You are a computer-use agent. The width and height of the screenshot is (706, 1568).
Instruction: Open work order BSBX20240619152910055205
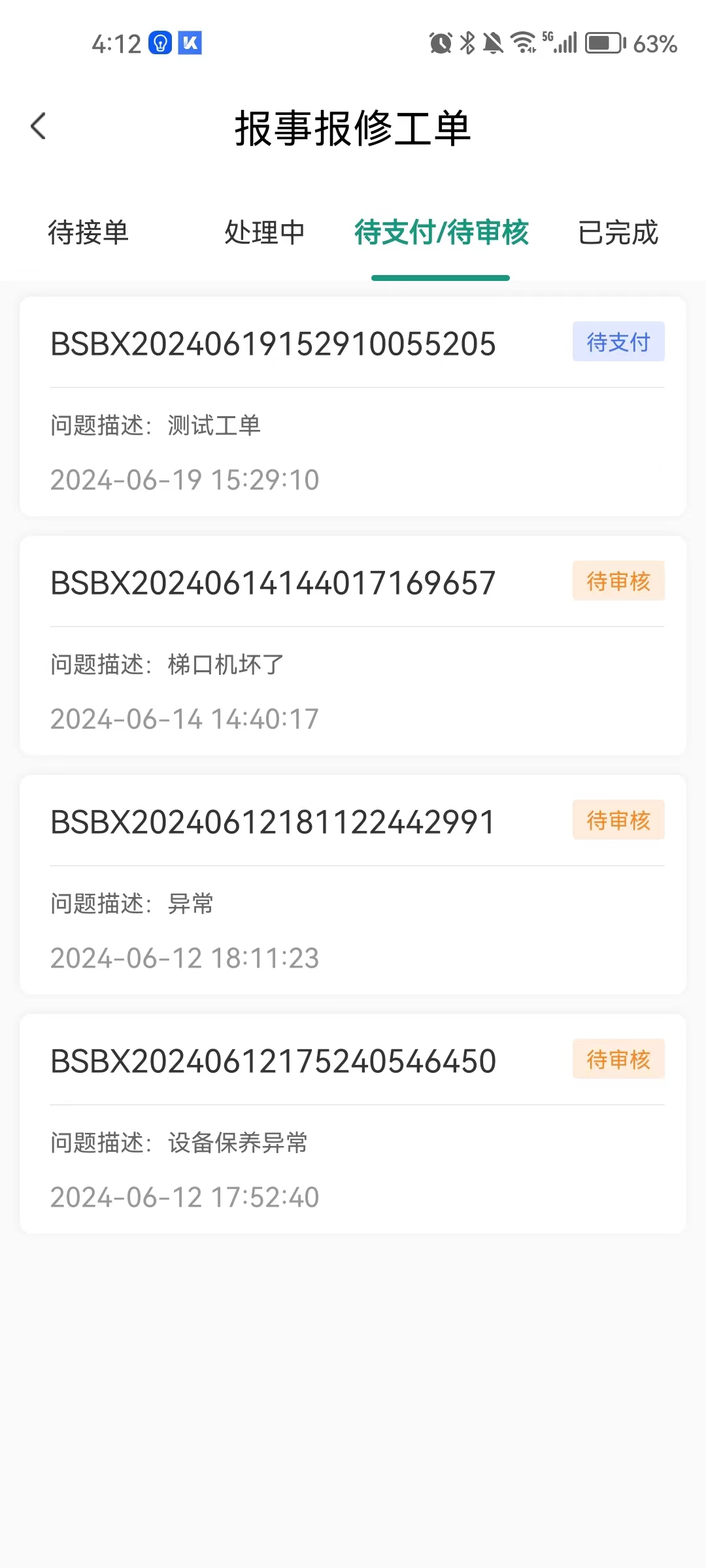click(353, 406)
